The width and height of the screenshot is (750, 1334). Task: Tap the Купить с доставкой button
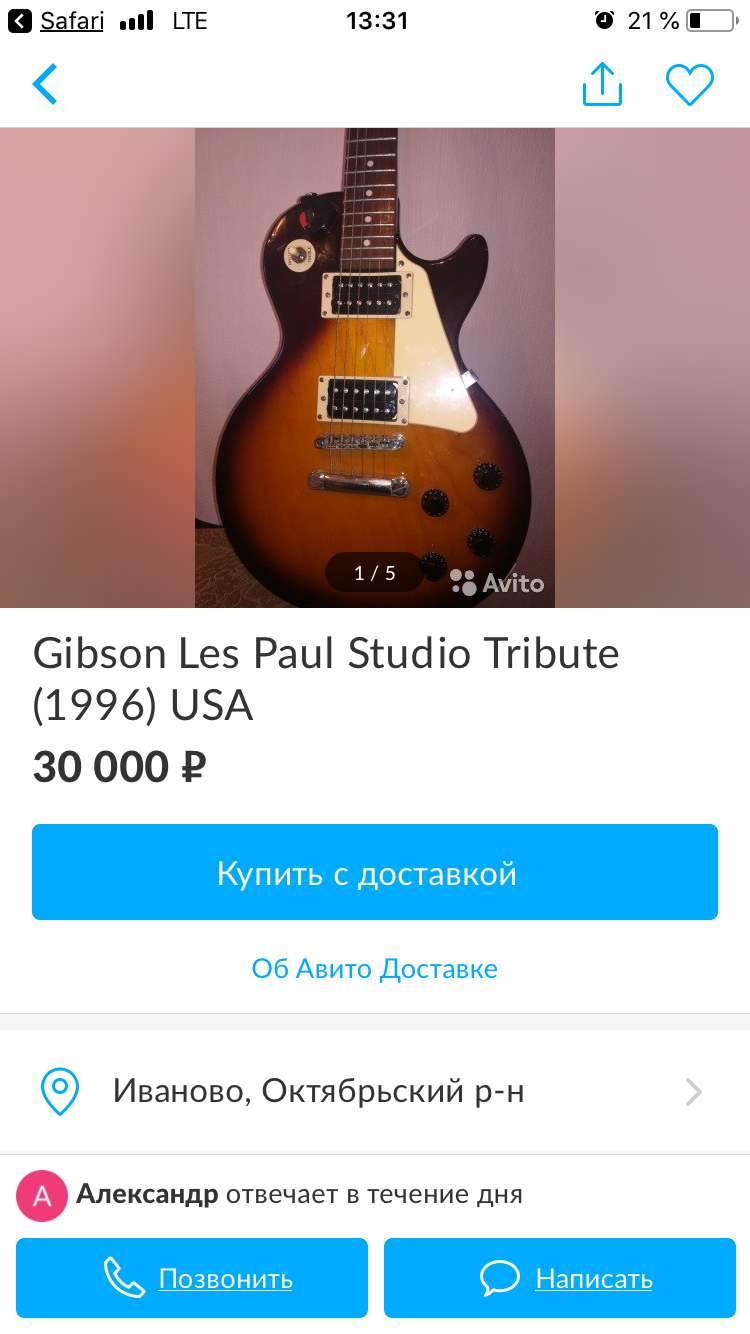375,872
